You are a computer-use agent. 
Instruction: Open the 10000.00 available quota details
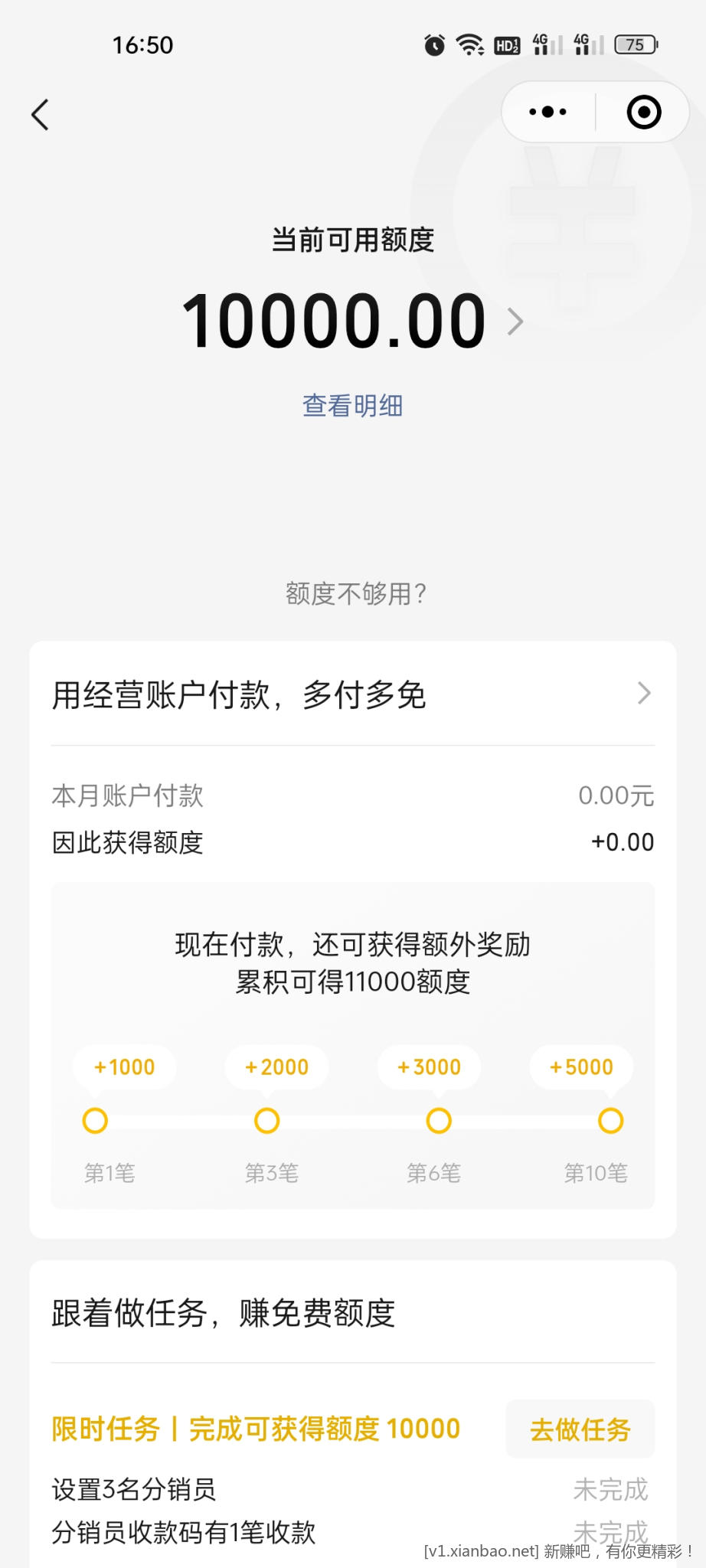[352, 322]
